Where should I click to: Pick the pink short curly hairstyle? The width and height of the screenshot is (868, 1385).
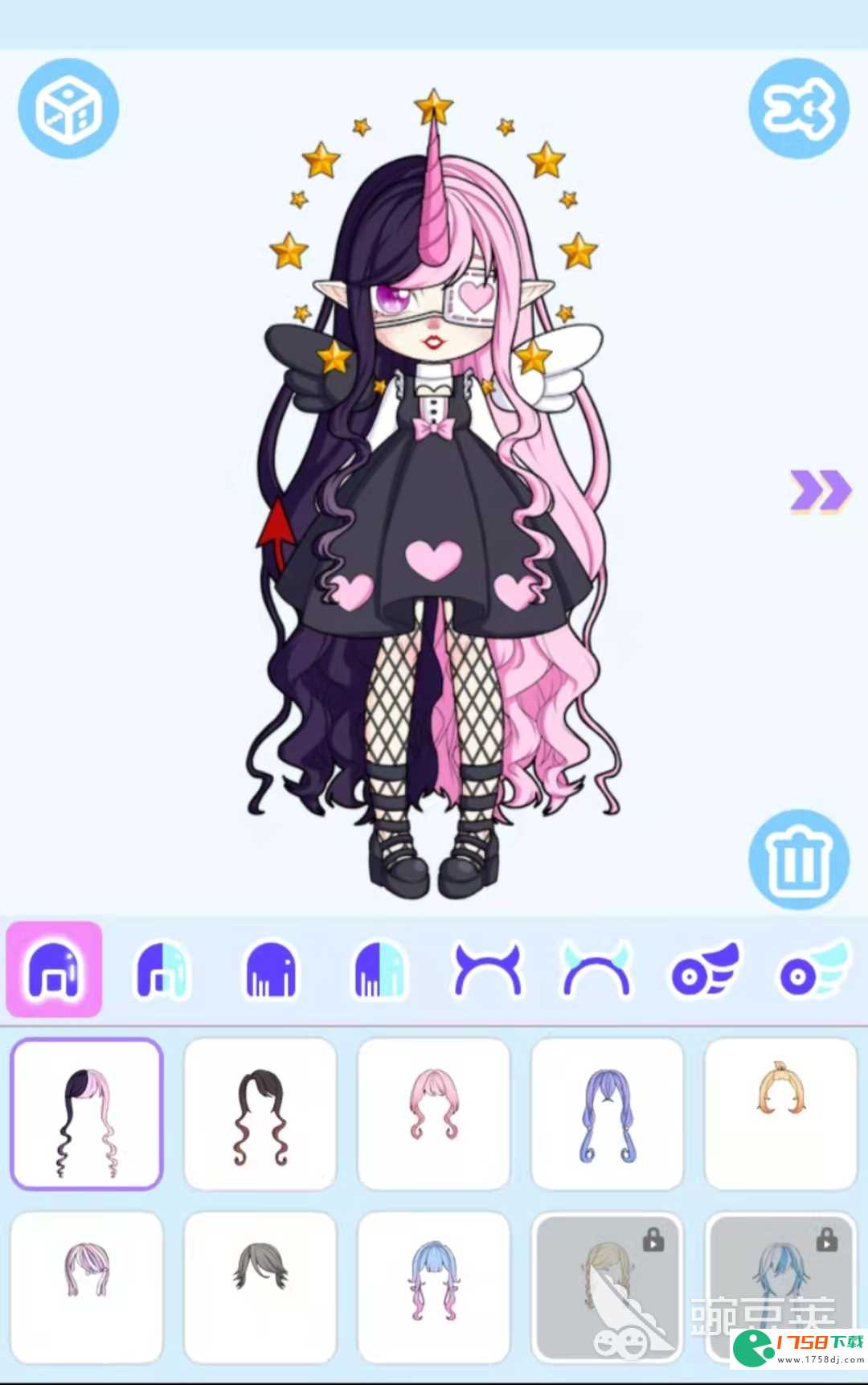click(x=433, y=1113)
